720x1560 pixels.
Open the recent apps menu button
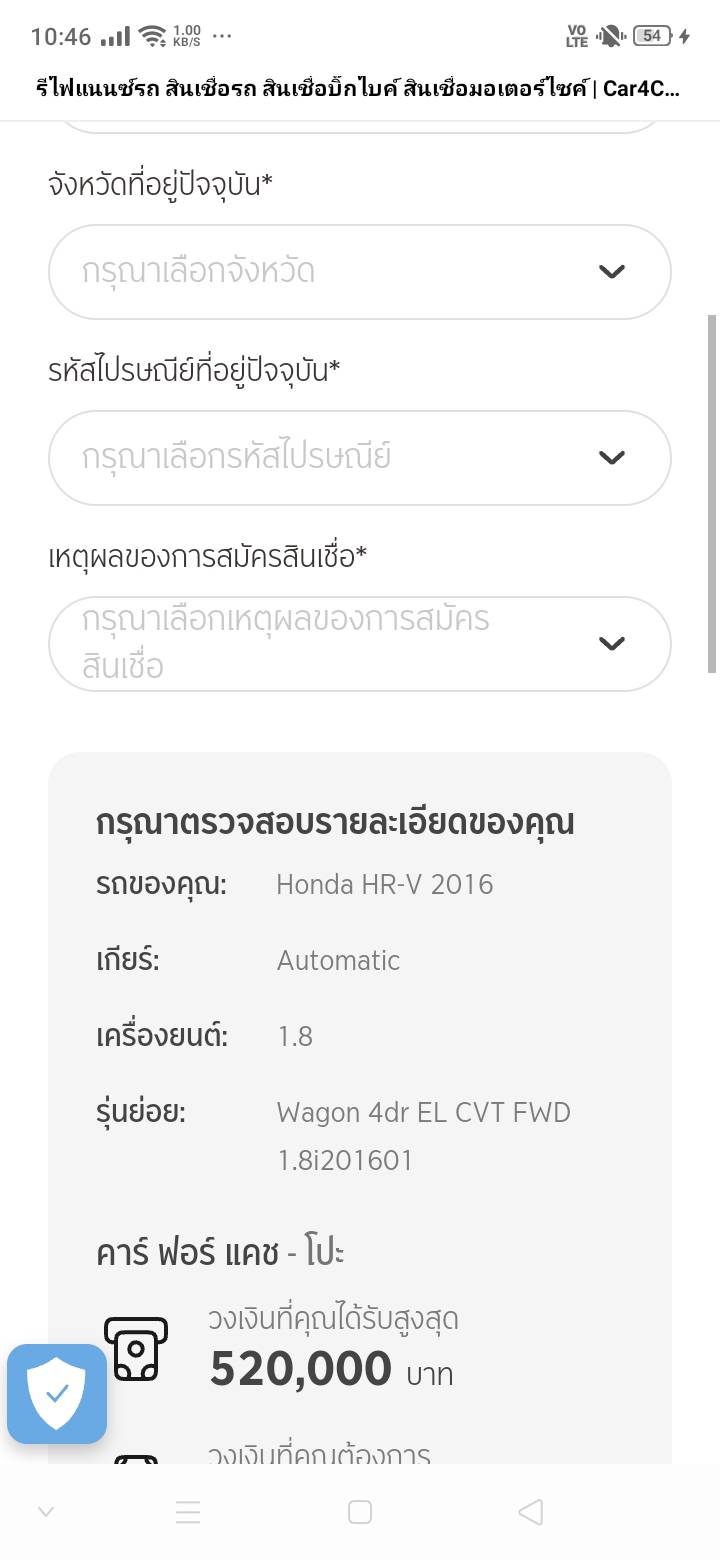(188, 1512)
